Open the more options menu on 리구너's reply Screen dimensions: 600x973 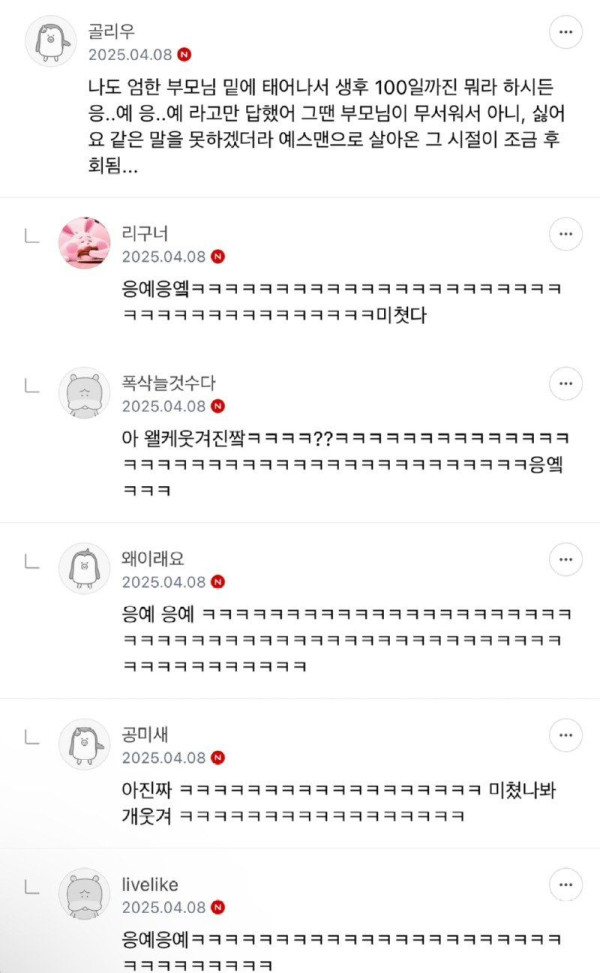565,234
